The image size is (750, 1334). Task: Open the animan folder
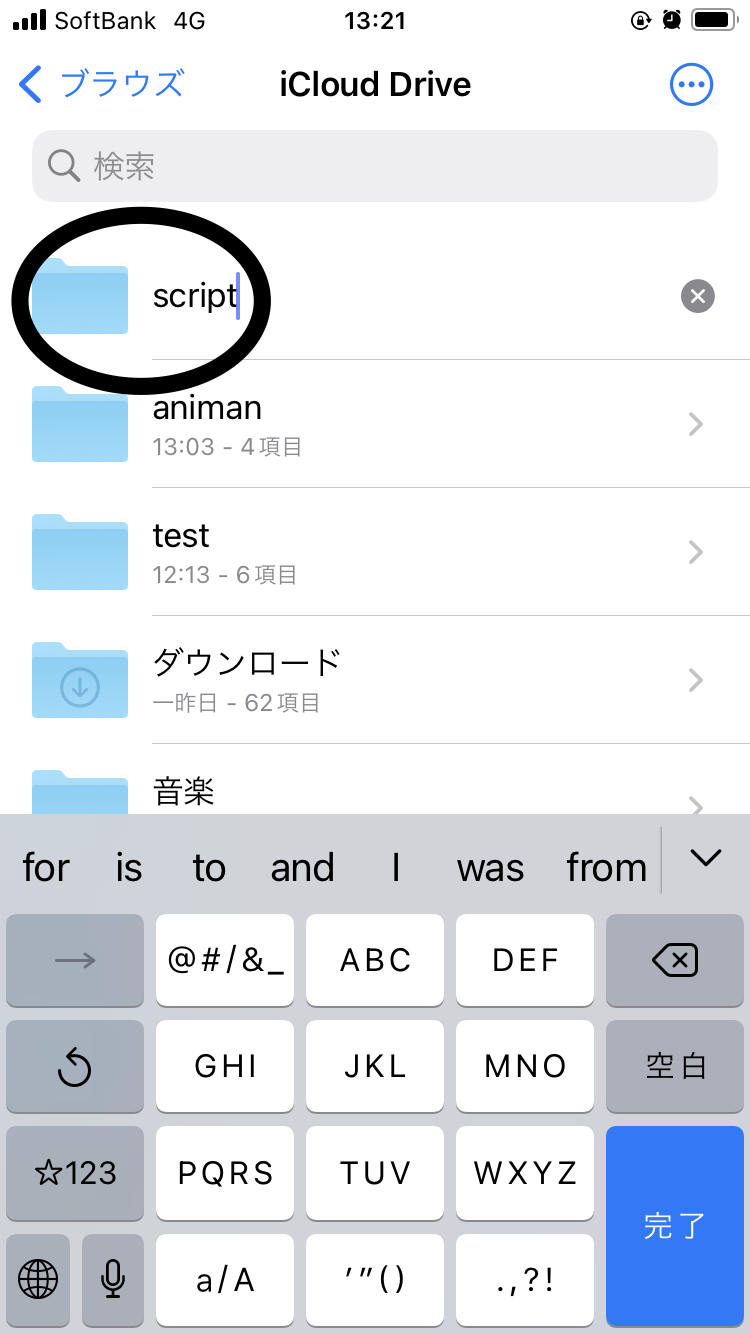pos(375,424)
